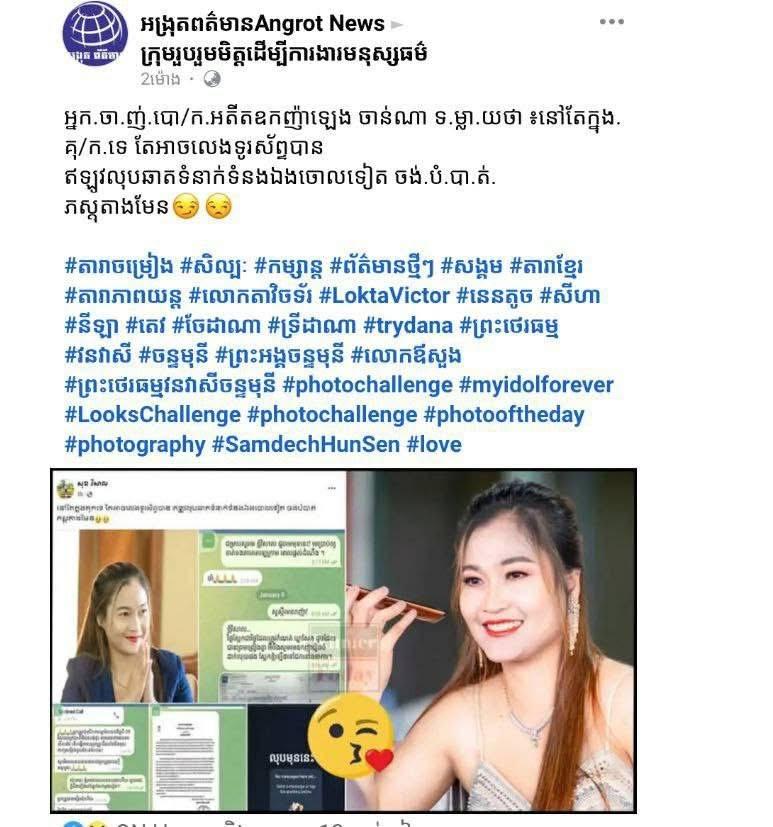This screenshot has width=773, height=827.
Task: Open the #photooftheday hashtag
Action: click(x=503, y=415)
